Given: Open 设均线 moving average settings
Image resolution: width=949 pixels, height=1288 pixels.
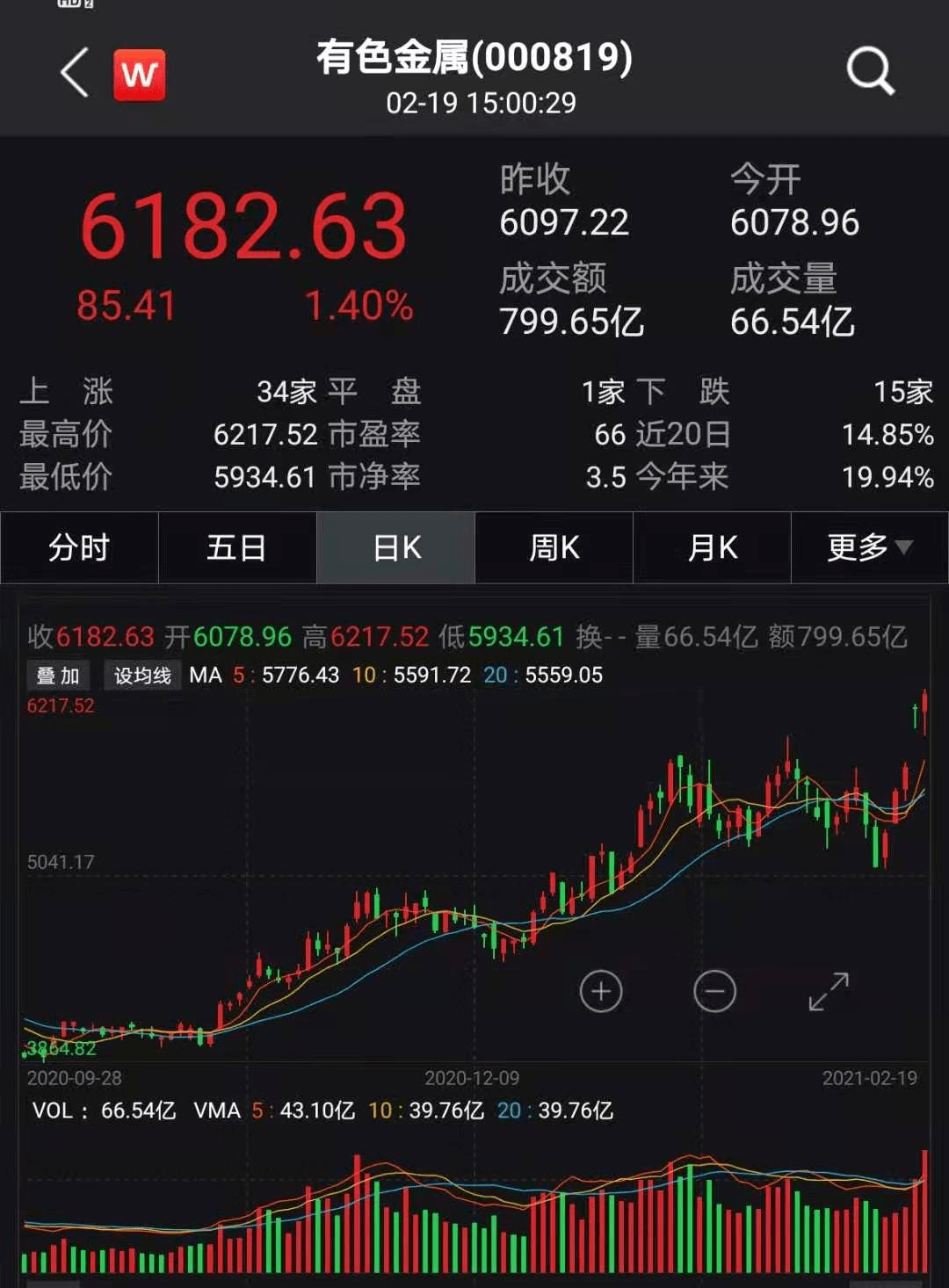Looking at the screenshot, I should 142,676.
